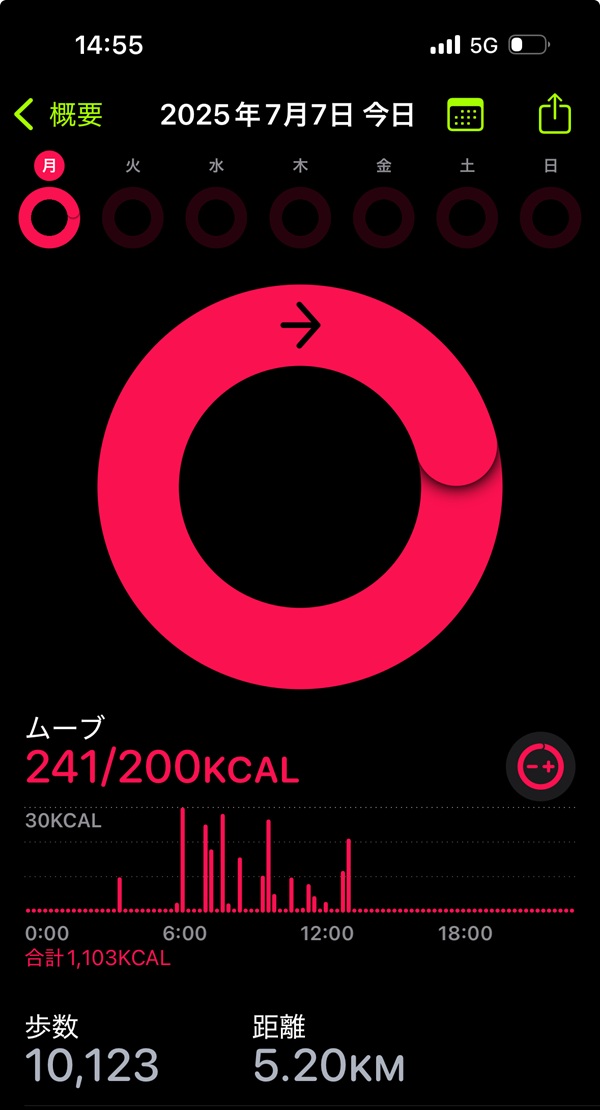Open the calendar view icon
This screenshot has height=1110, width=600.
coord(465,114)
